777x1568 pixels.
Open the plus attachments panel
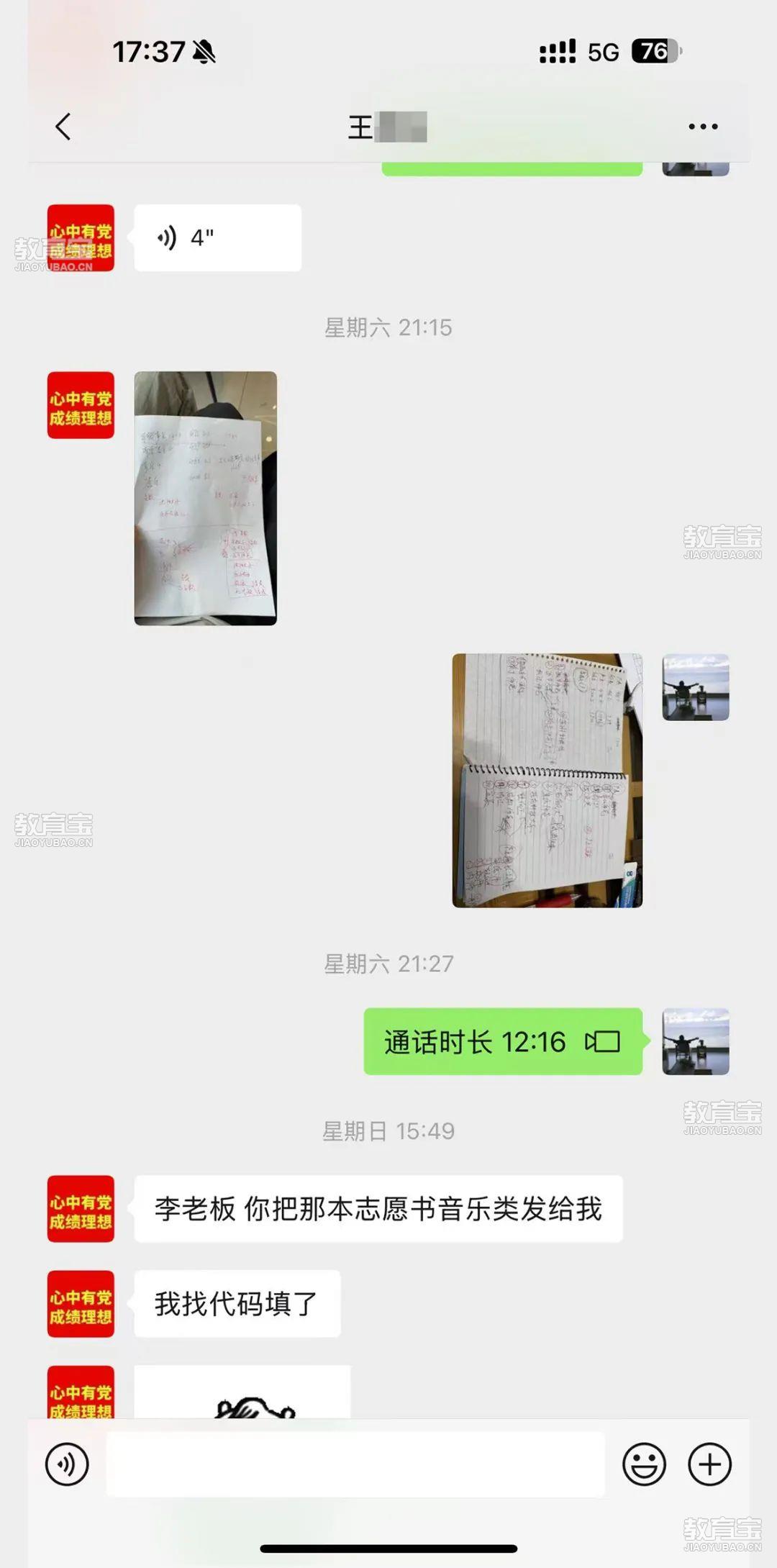coord(709,1464)
